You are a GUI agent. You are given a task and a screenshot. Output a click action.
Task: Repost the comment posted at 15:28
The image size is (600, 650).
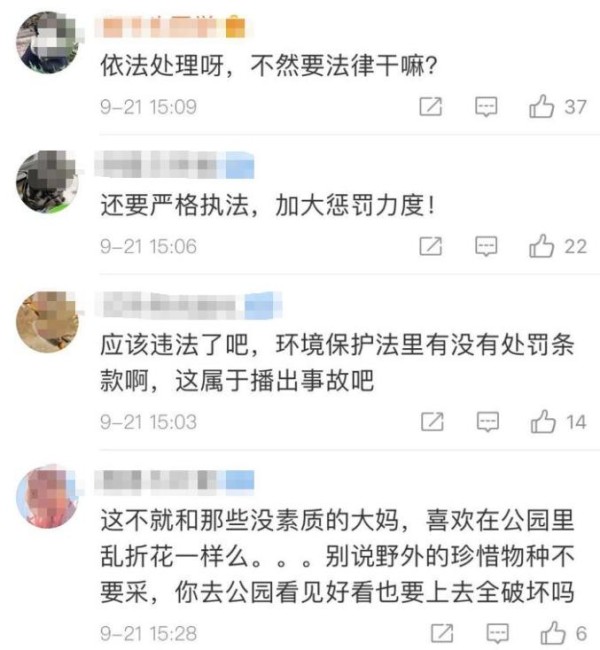click(x=439, y=634)
